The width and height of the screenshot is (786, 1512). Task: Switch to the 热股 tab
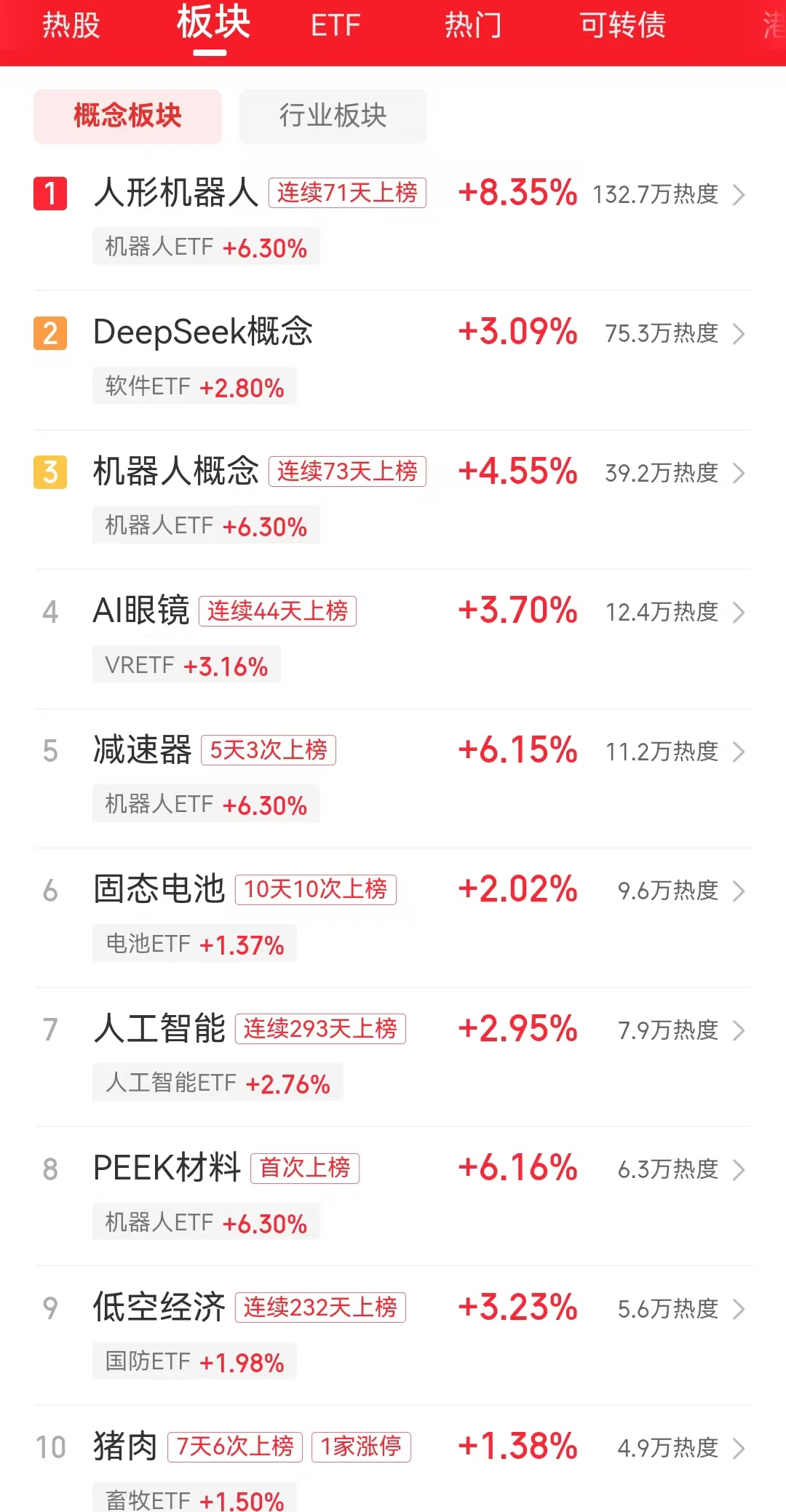click(69, 25)
